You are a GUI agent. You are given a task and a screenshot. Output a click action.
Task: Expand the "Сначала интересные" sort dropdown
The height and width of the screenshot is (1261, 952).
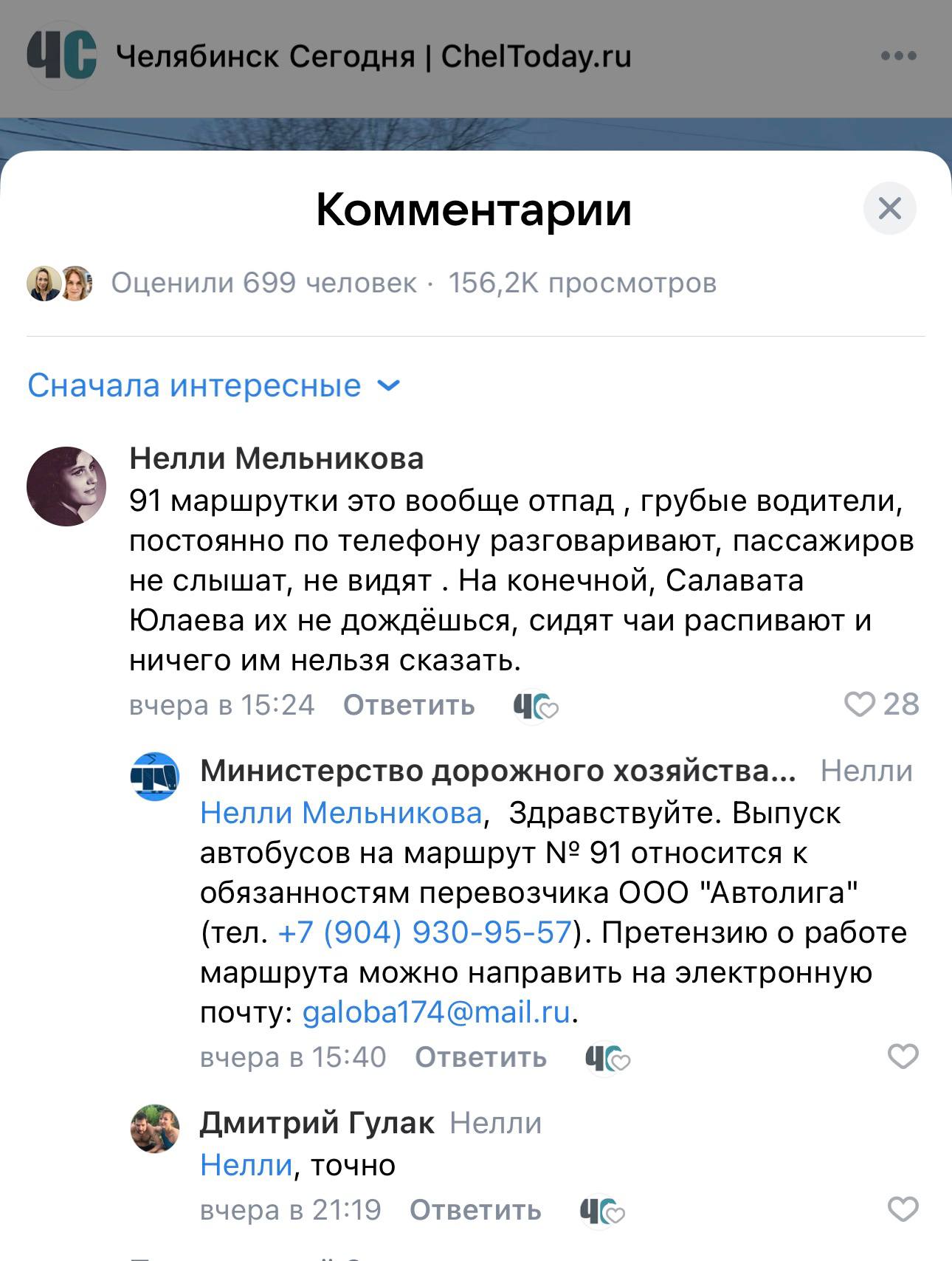click(x=214, y=385)
